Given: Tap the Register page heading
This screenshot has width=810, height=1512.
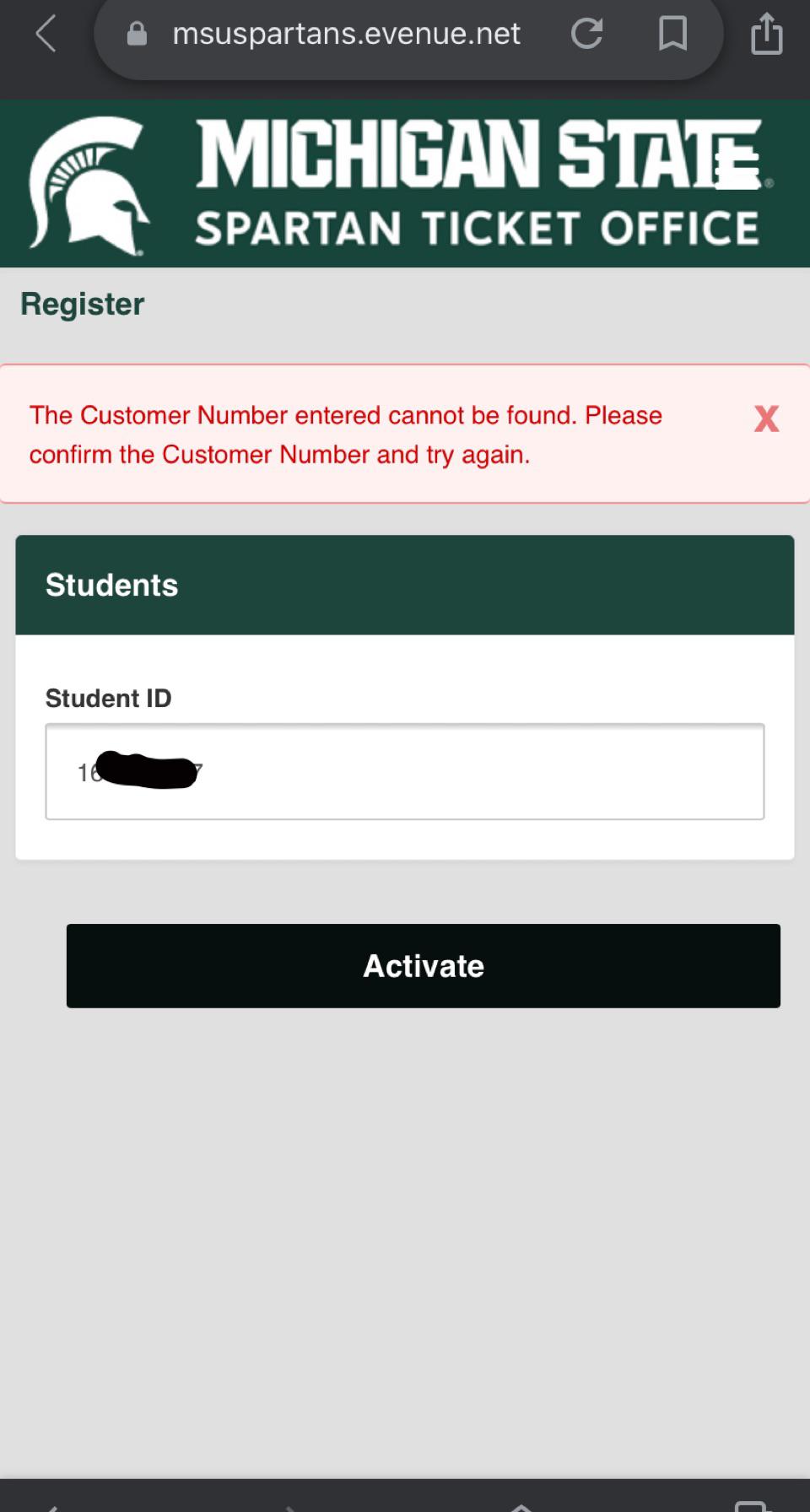Looking at the screenshot, I should click(x=82, y=303).
